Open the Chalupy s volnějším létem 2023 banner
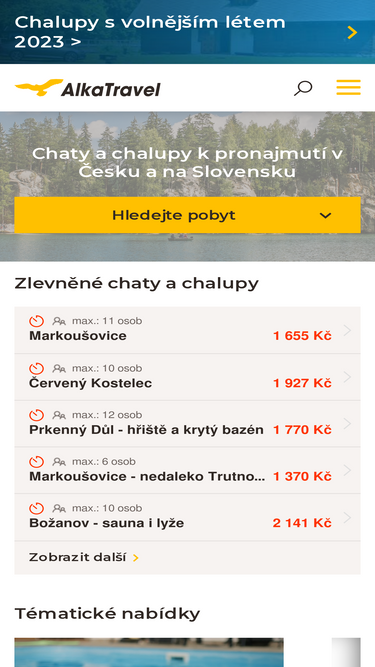375x667 pixels. click(188, 32)
